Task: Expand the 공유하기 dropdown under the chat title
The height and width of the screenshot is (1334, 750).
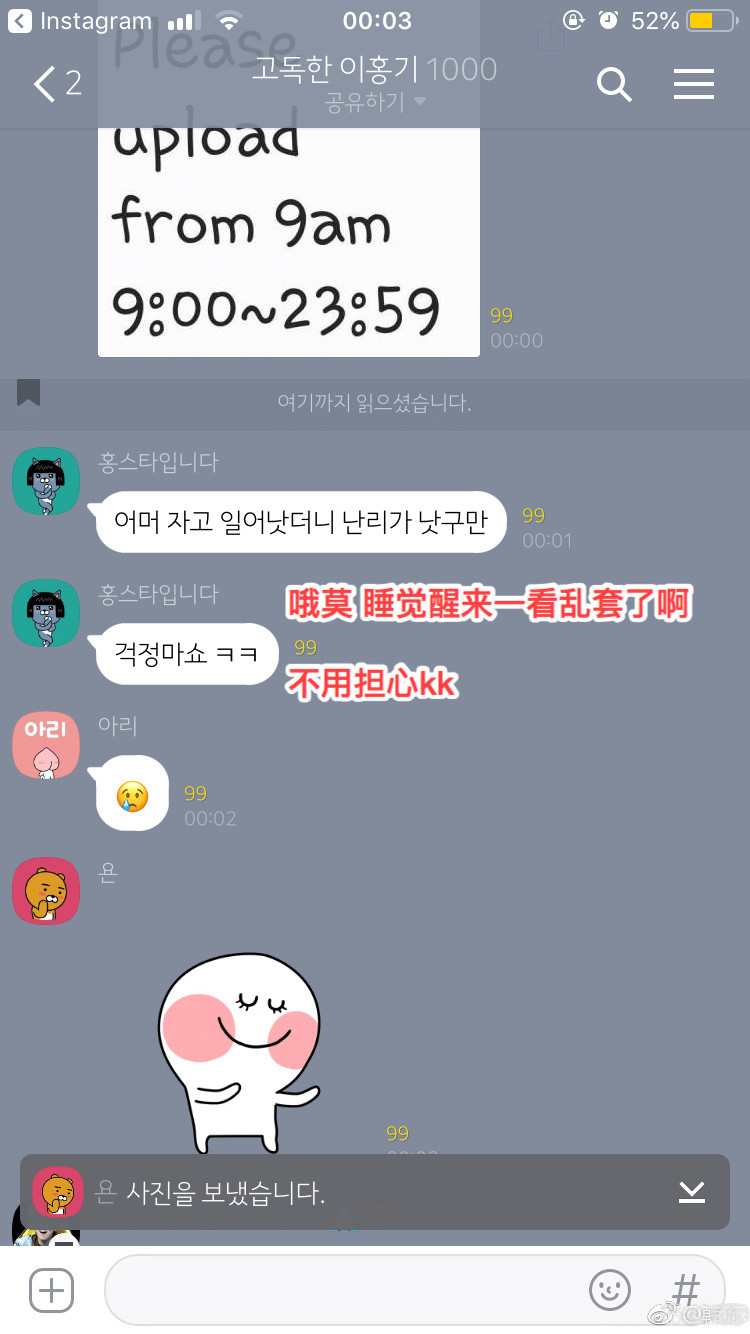Action: (374, 103)
